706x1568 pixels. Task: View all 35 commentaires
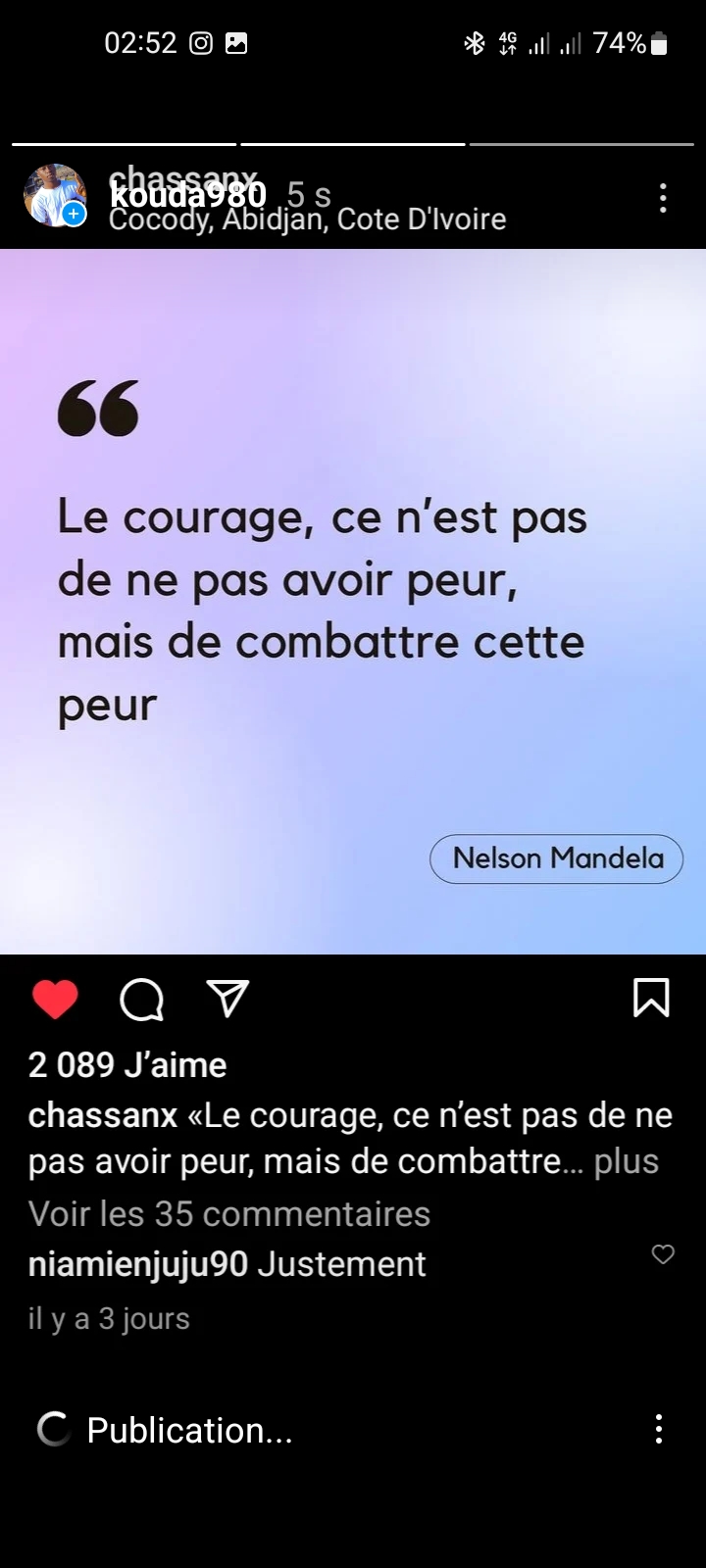point(229,1213)
